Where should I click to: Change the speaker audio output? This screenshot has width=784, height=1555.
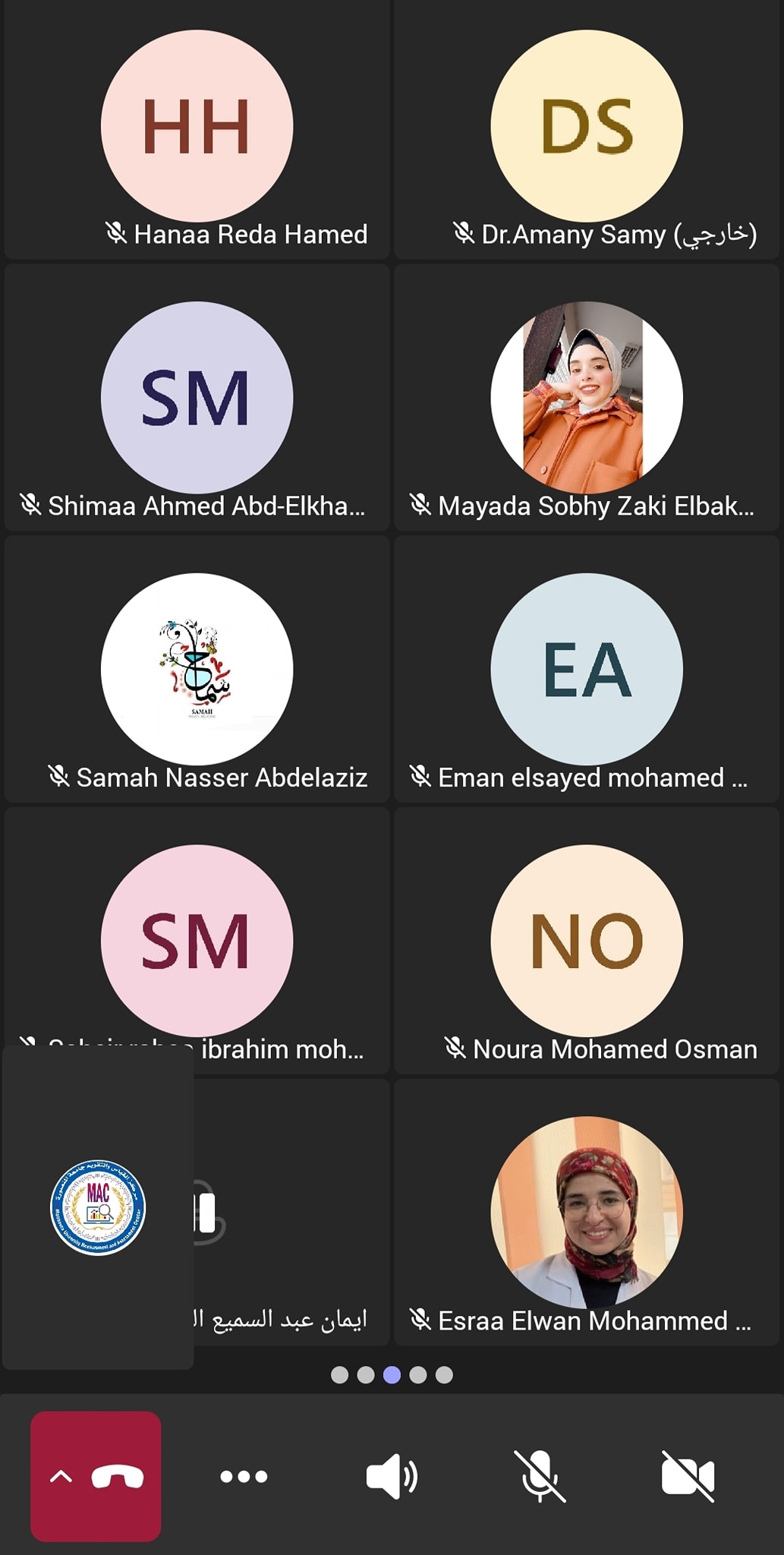[391, 1476]
